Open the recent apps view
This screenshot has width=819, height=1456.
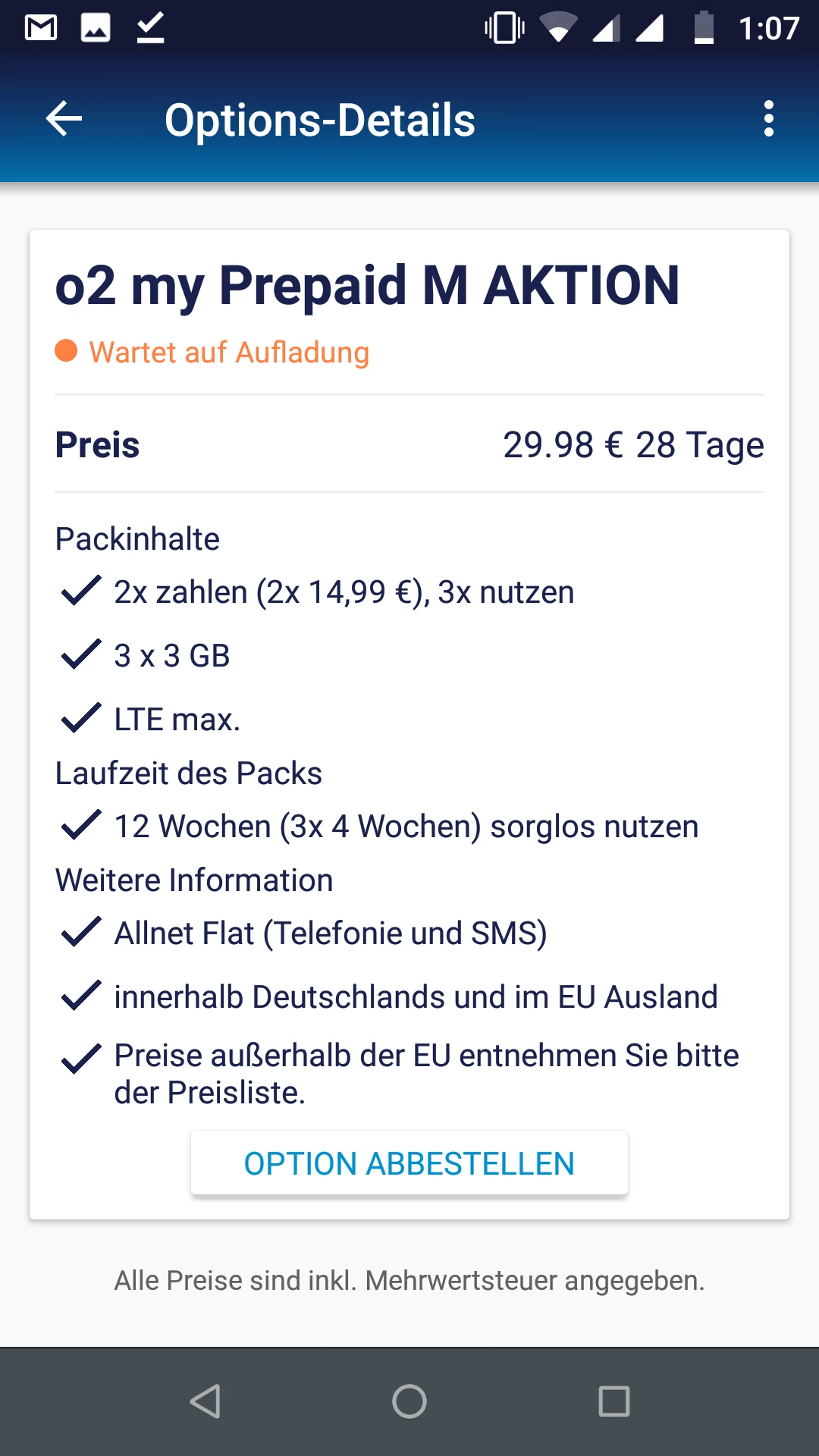click(x=613, y=1401)
